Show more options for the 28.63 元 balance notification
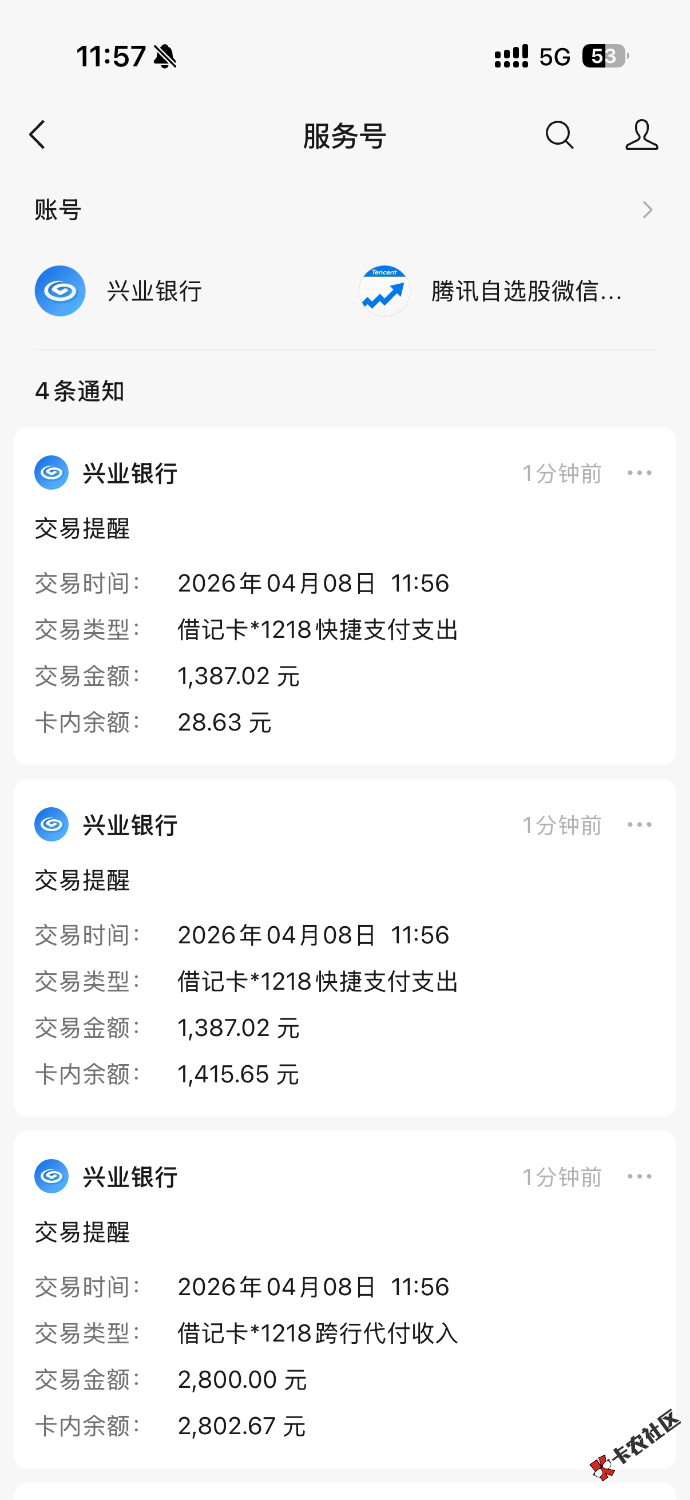Screen dimensions: 690x1500 639,473
